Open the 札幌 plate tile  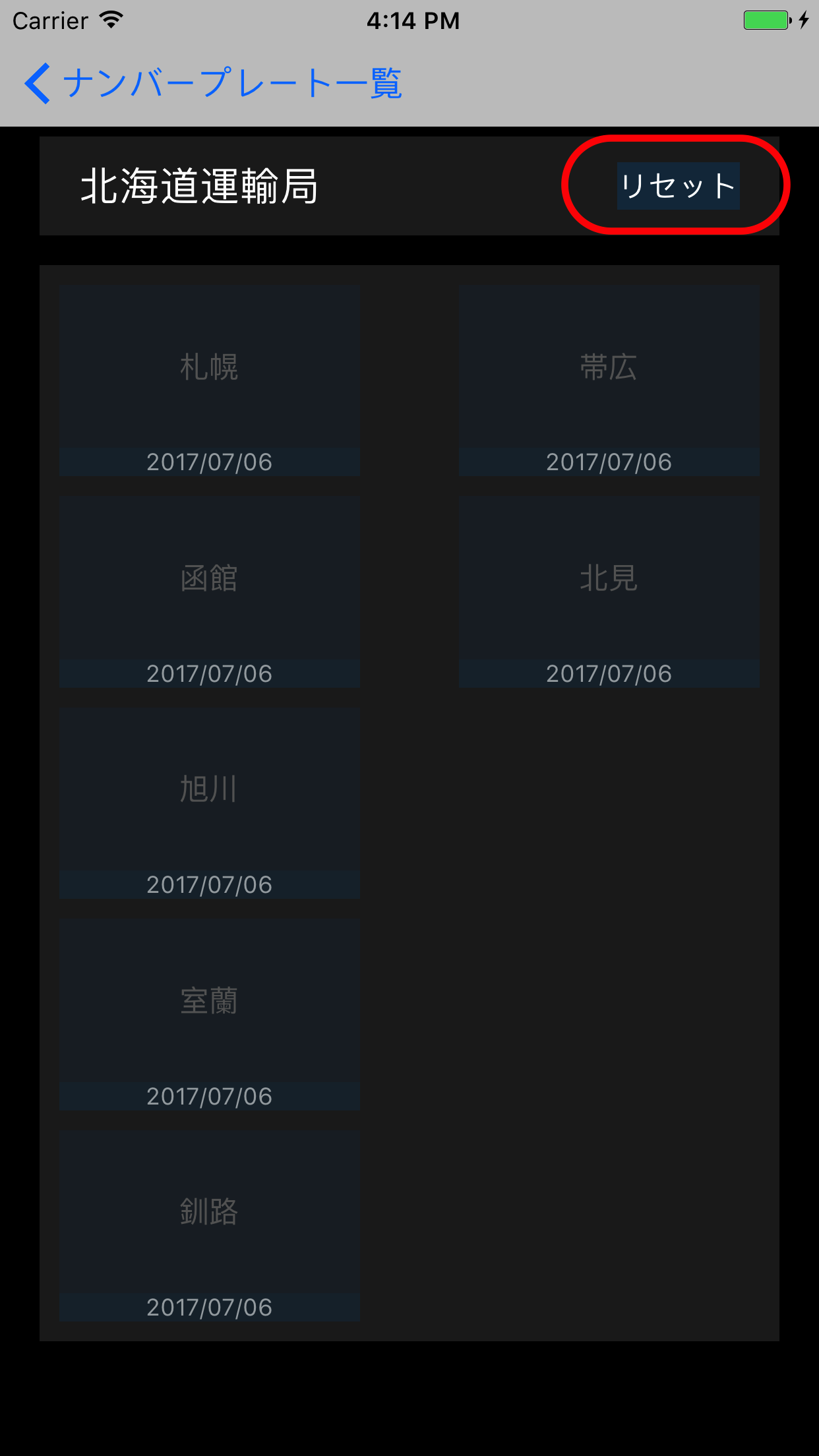[209, 380]
